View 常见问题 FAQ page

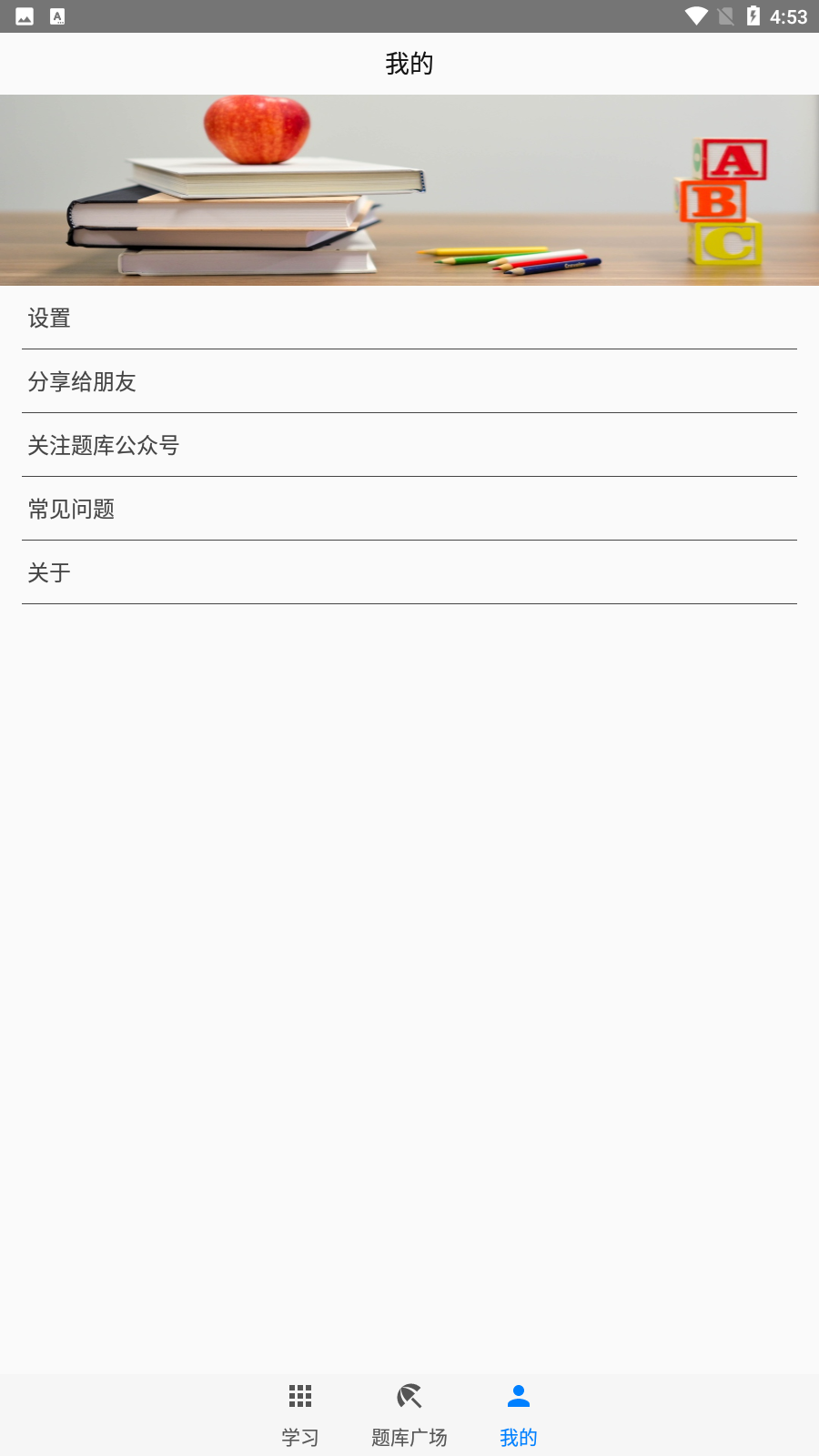409,510
